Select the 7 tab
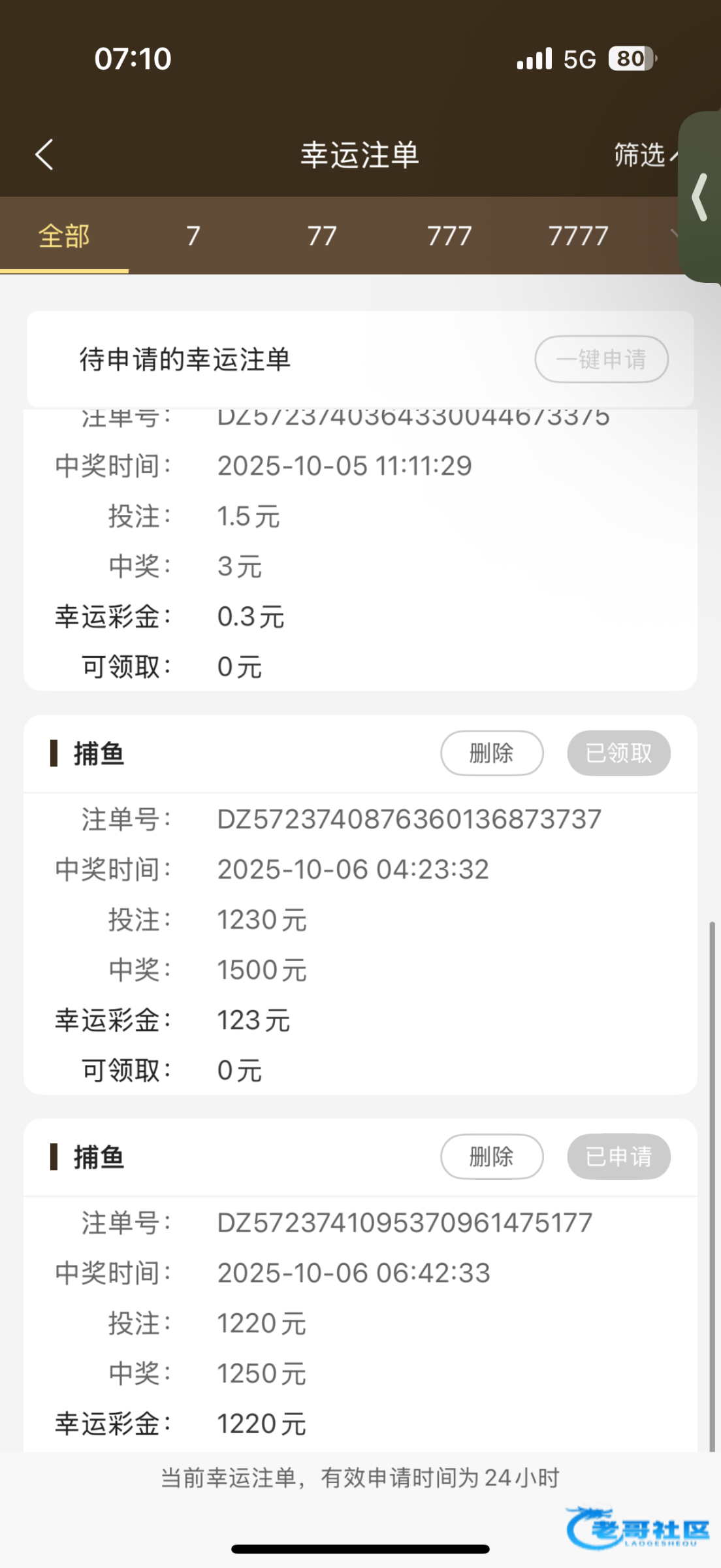 pos(193,236)
